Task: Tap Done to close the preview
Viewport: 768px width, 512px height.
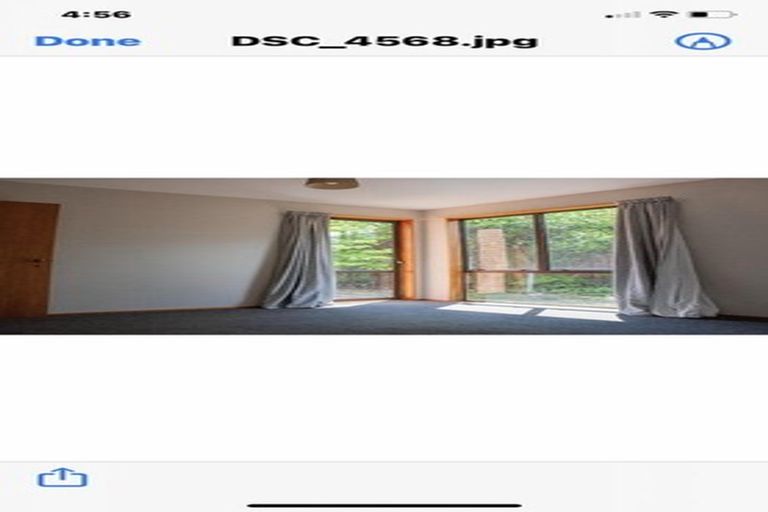Action: [87, 41]
